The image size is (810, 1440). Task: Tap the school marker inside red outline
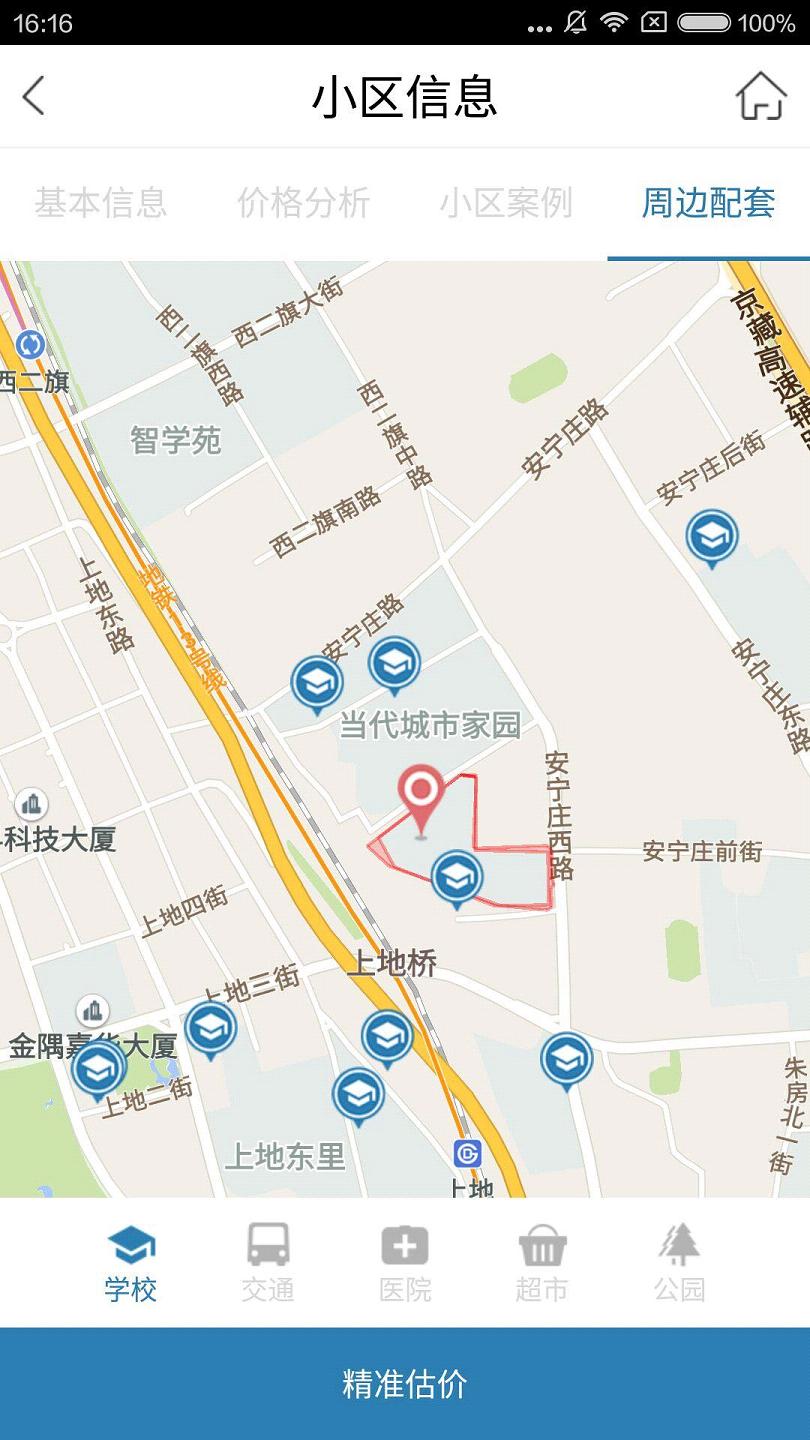pyautogui.click(x=457, y=877)
